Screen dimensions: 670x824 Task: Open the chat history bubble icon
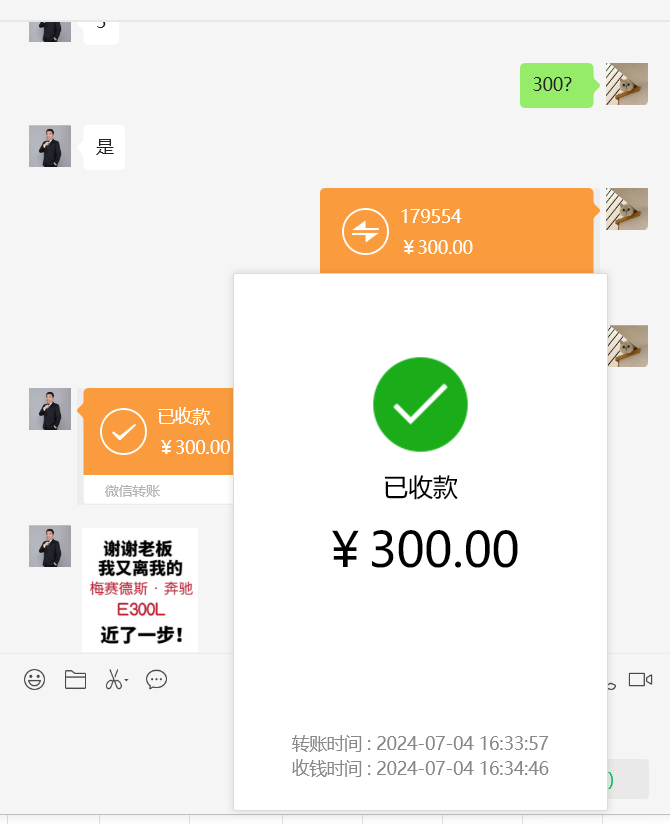tap(156, 680)
